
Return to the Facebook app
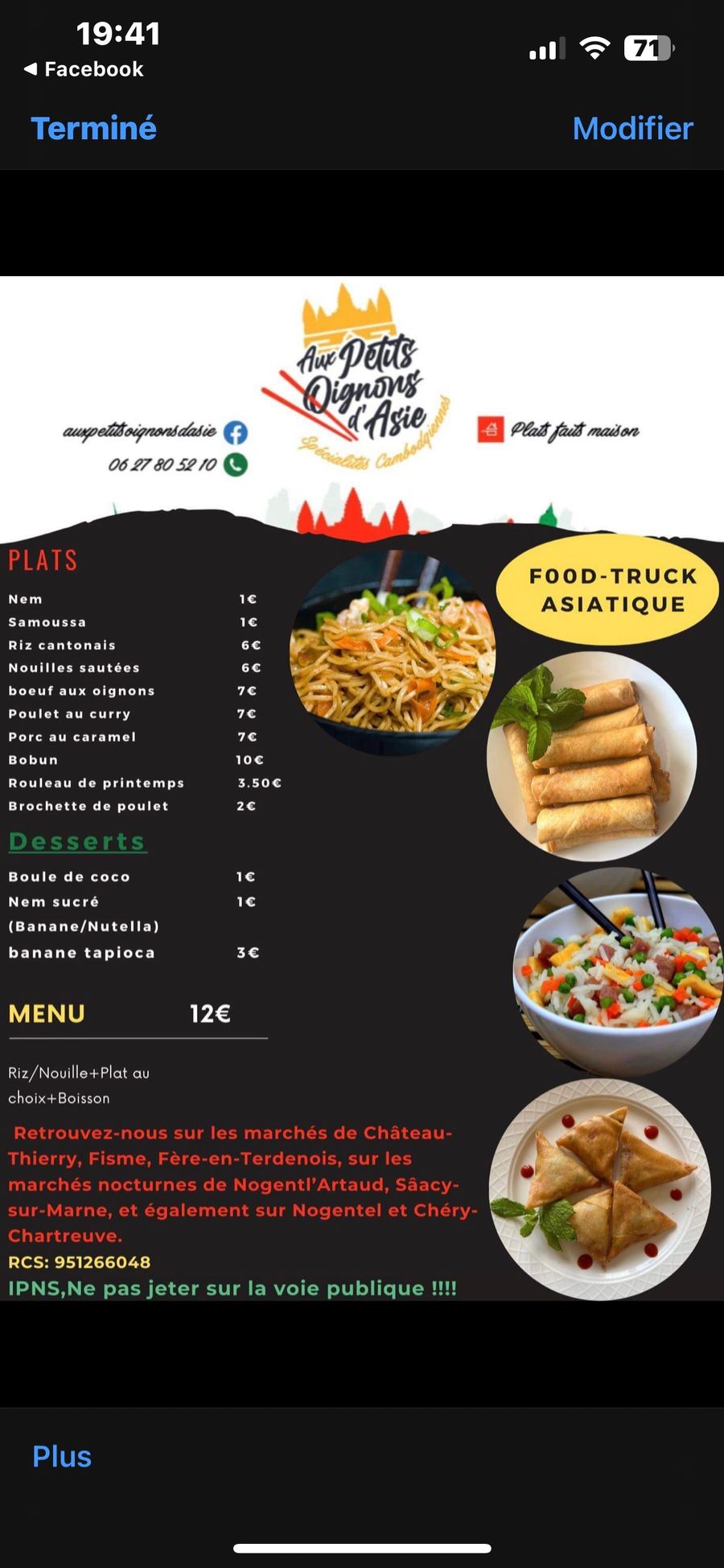[84, 69]
